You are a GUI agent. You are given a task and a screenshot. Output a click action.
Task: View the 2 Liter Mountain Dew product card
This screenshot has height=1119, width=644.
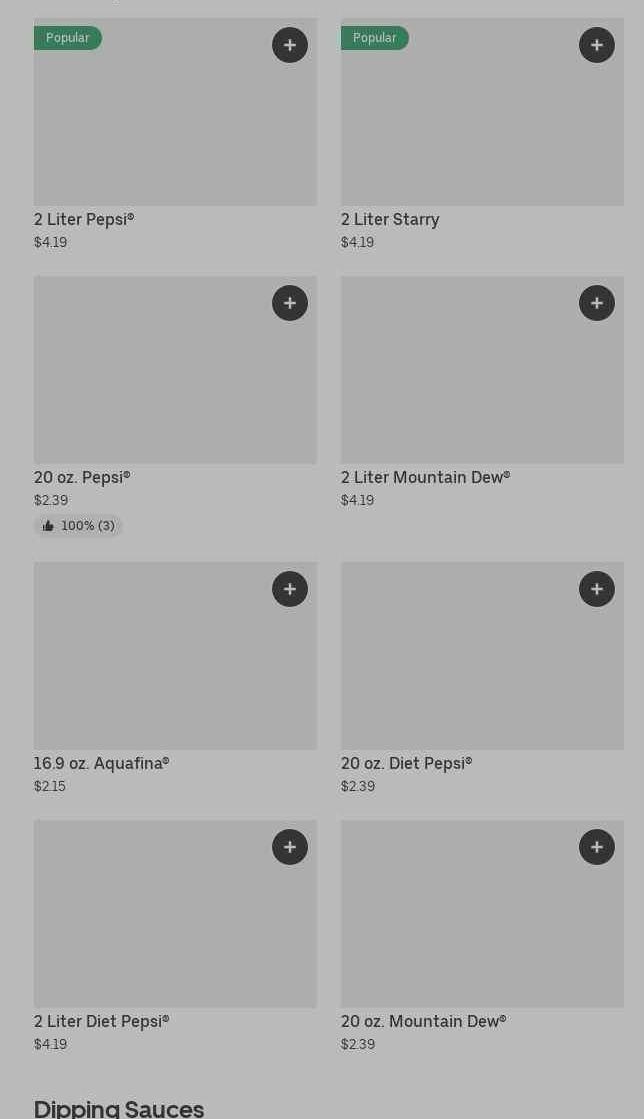[482, 393]
